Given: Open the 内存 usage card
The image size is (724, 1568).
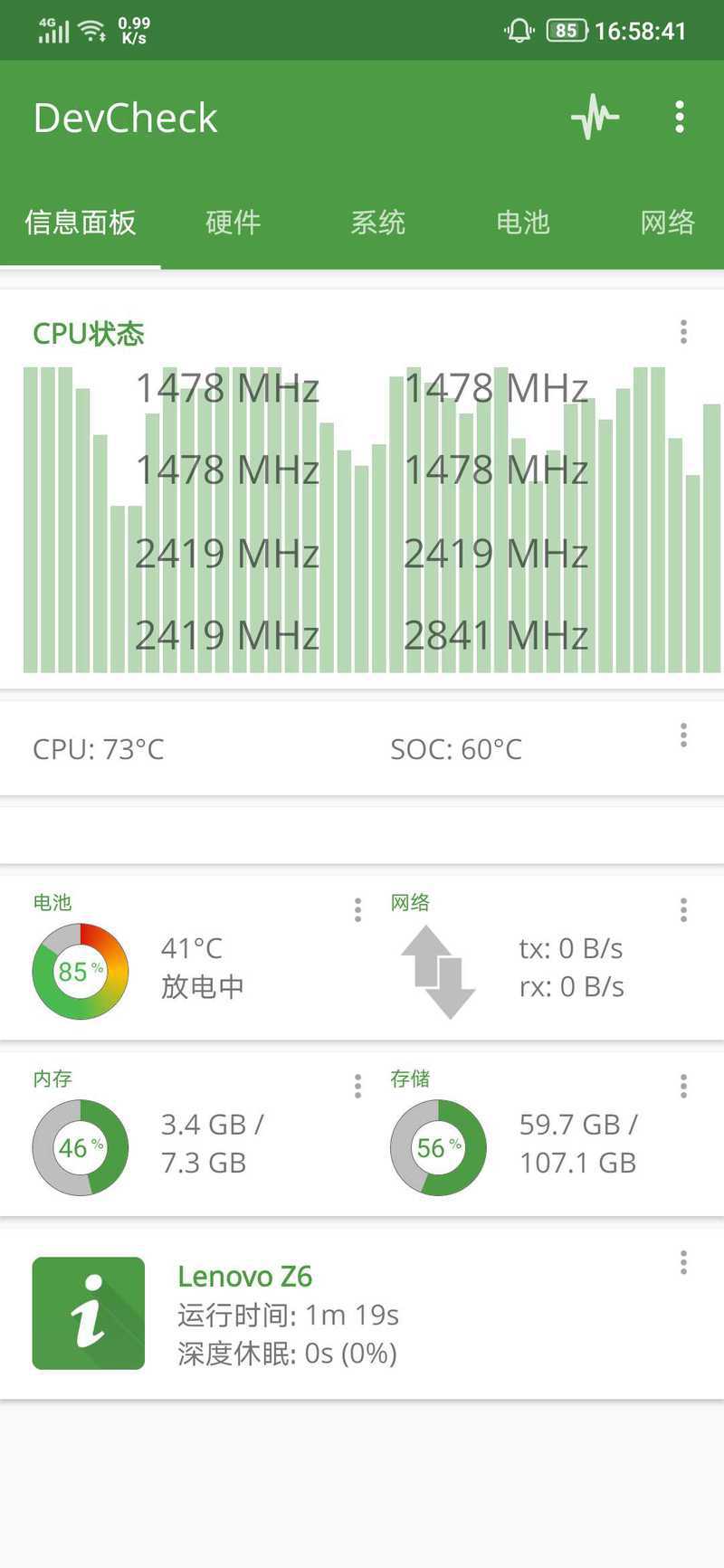Looking at the screenshot, I should pos(181,1134).
